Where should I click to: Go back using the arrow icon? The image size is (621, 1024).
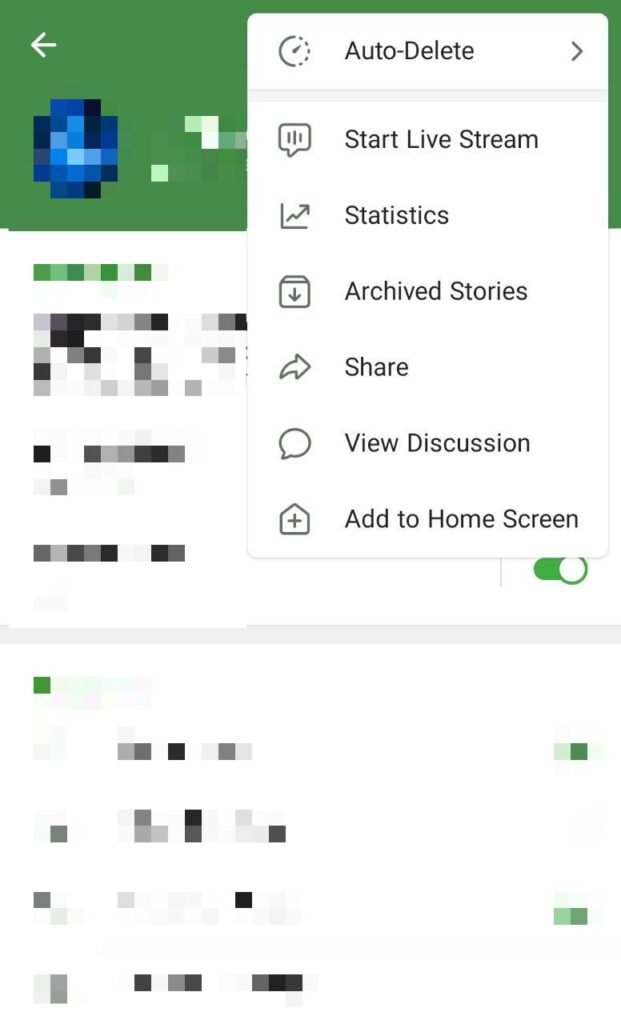[x=43, y=45]
